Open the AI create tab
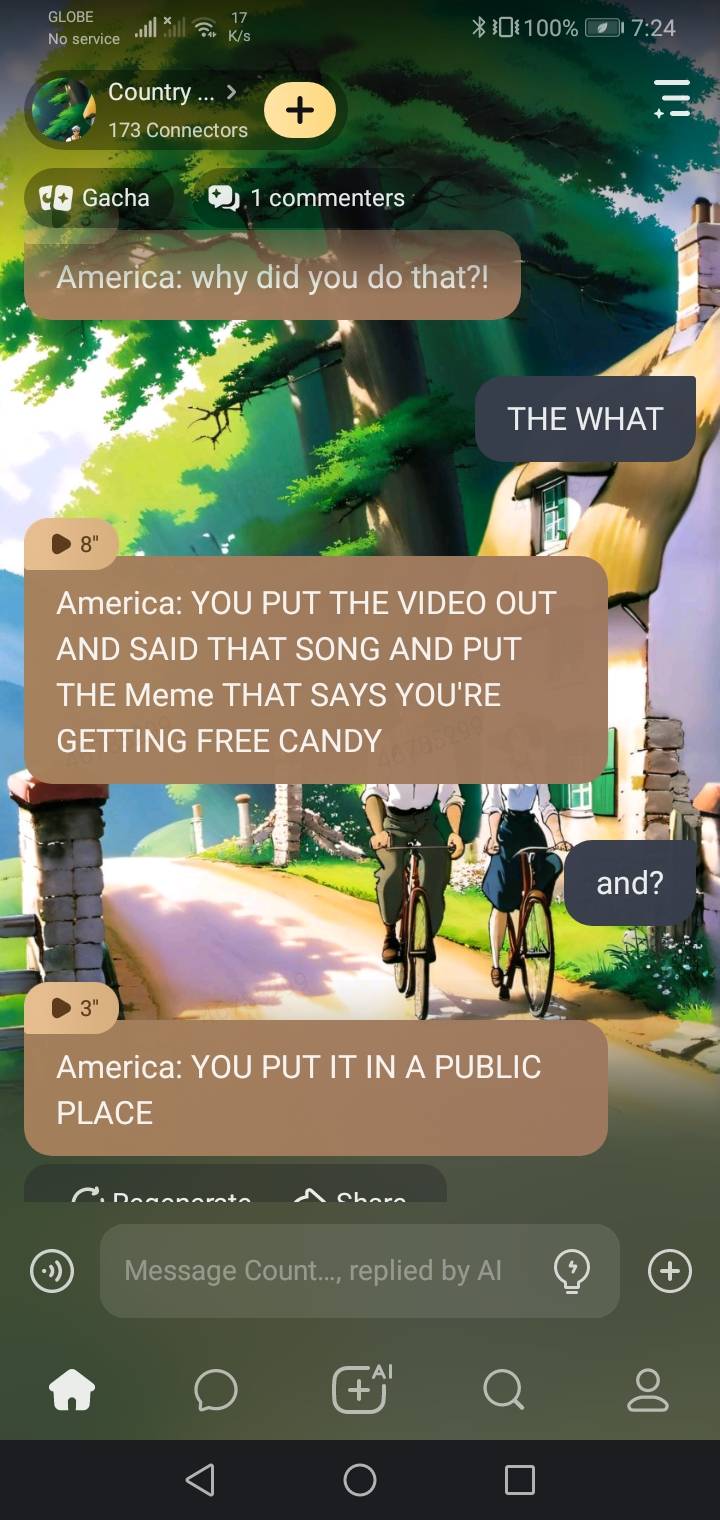This screenshot has width=720, height=1520. point(361,1390)
